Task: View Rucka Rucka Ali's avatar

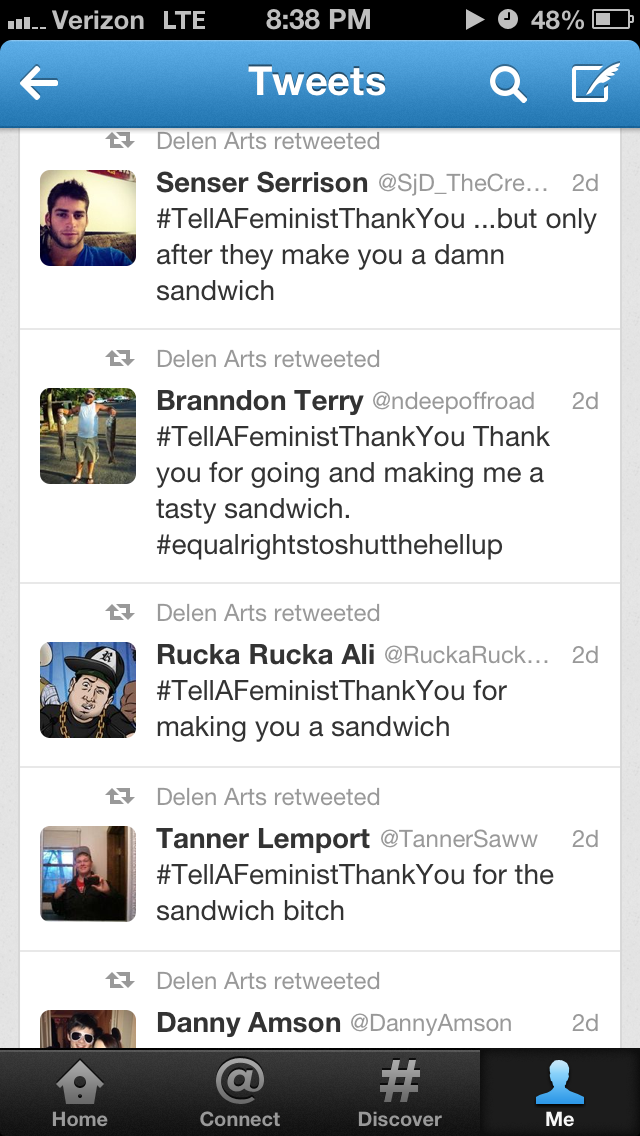Action: tap(88, 690)
